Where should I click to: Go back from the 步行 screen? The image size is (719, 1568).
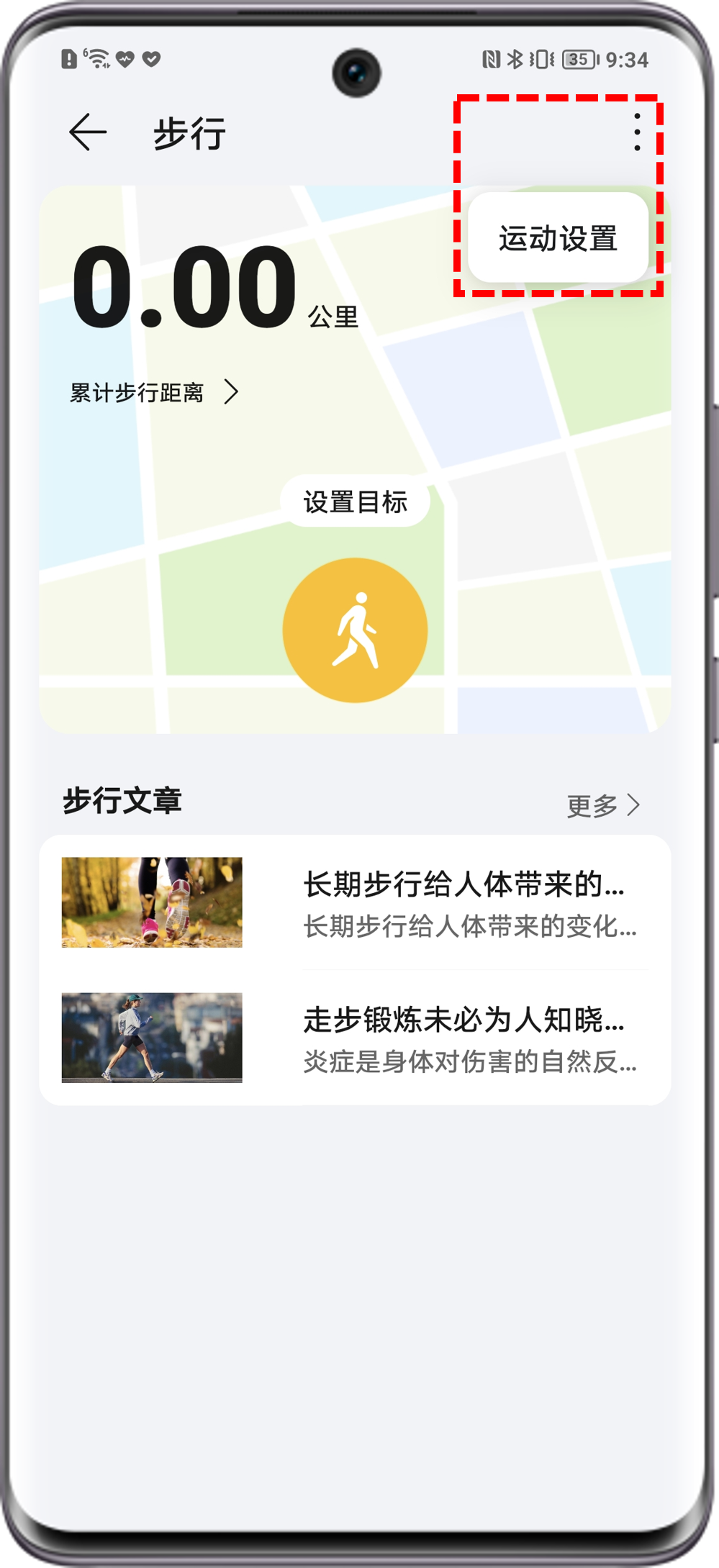tap(88, 132)
